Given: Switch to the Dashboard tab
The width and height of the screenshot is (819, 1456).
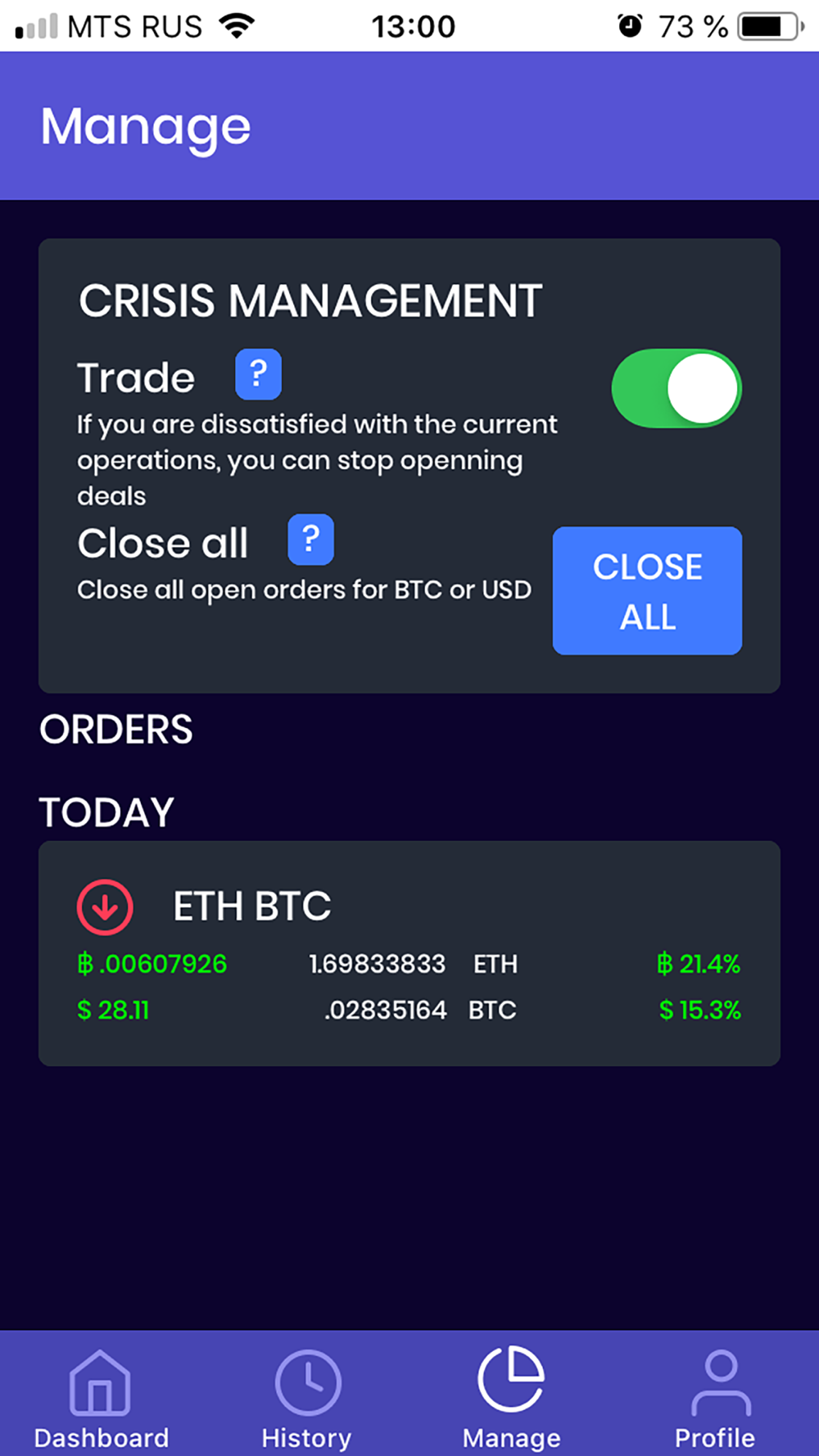Looking at the screenshot, I should [102, 1399].
